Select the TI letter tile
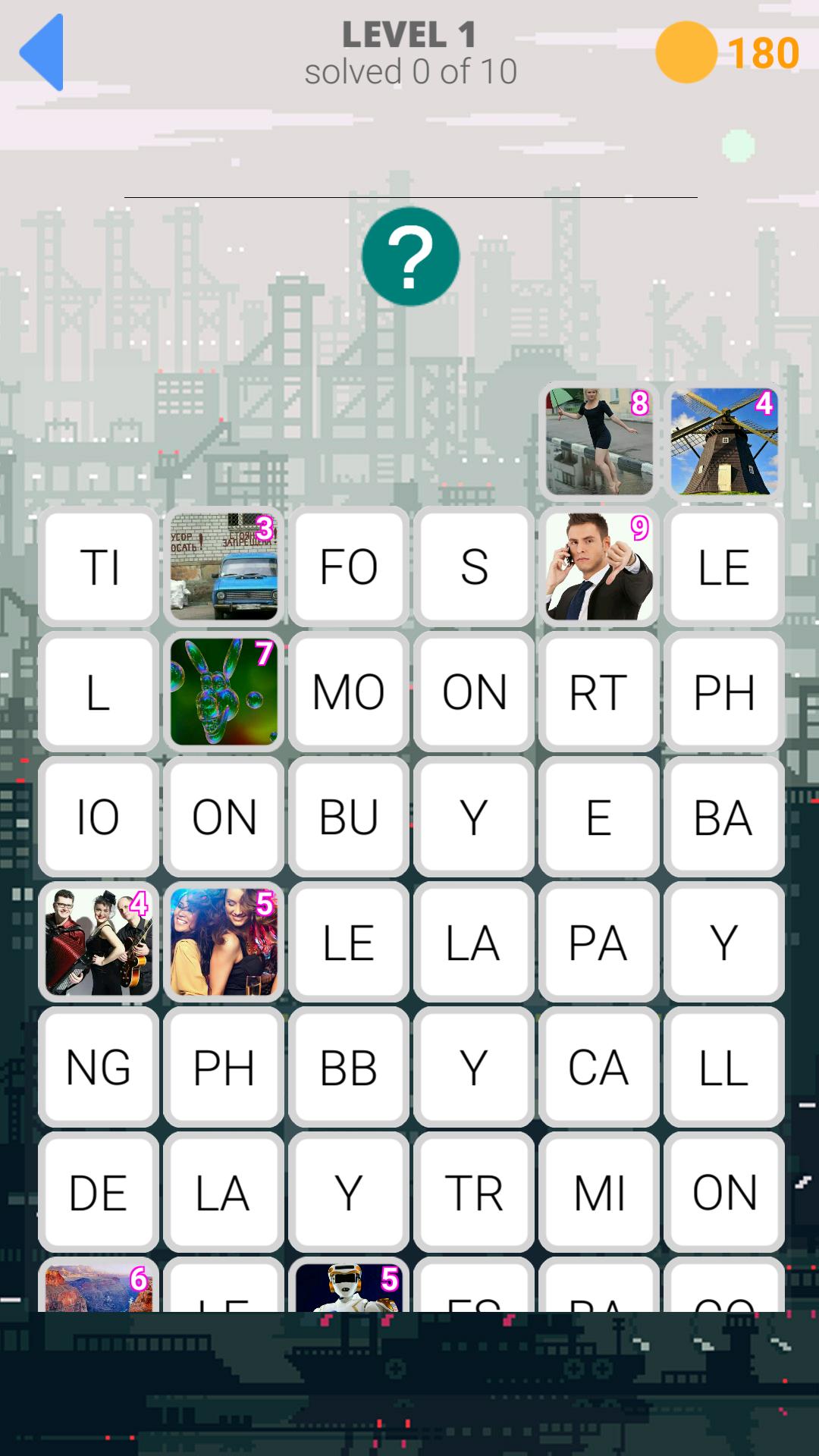This screenshot has width=819, height=1456. click(99, 567)
